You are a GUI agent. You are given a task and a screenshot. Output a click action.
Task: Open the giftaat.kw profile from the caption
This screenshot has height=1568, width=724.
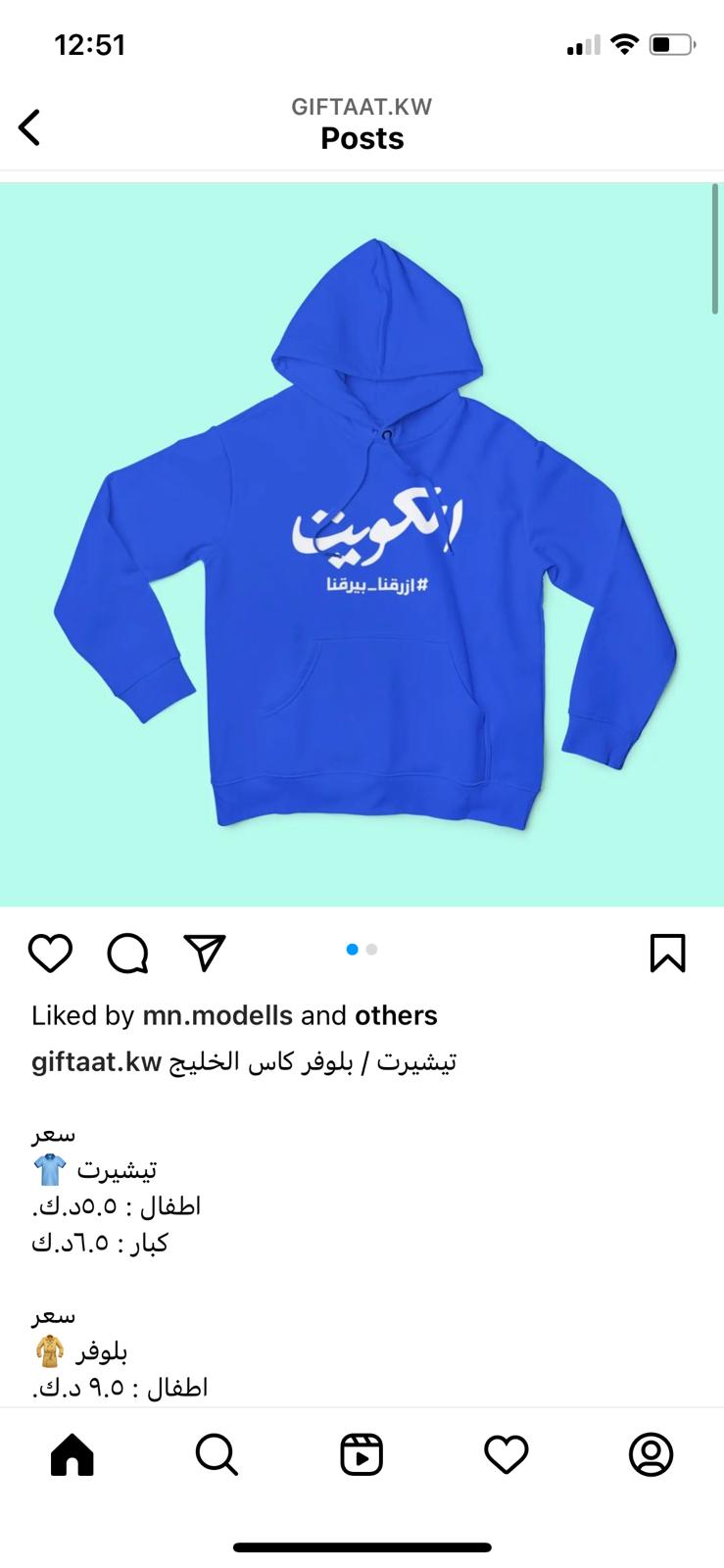tap(96, 1062)
